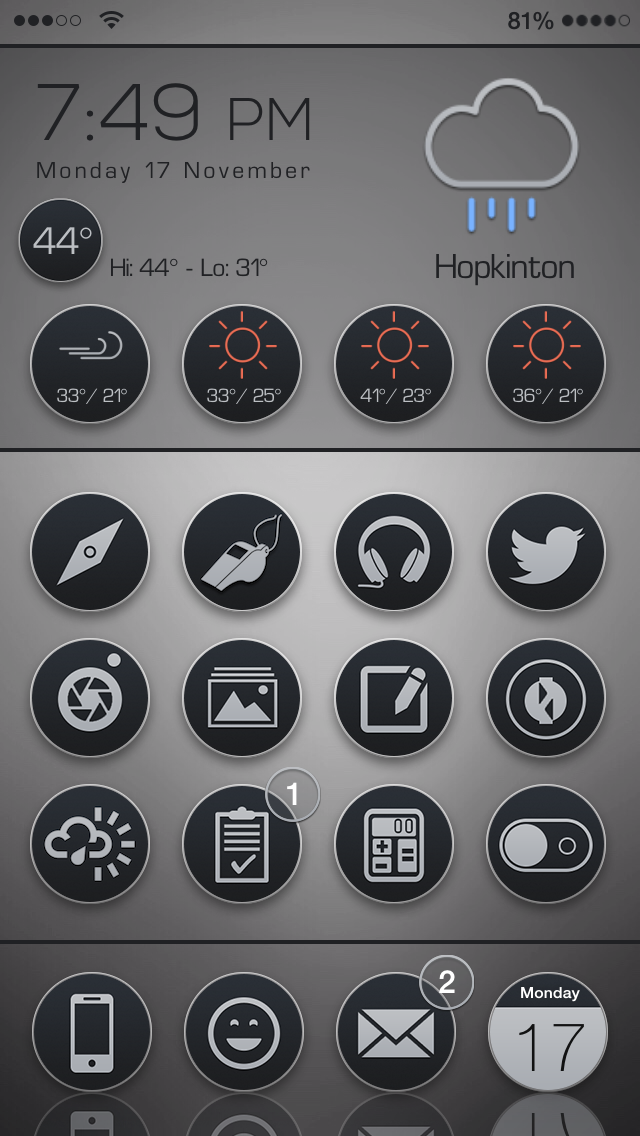Tap the Hopkinton weather widget

pos(503,182)
